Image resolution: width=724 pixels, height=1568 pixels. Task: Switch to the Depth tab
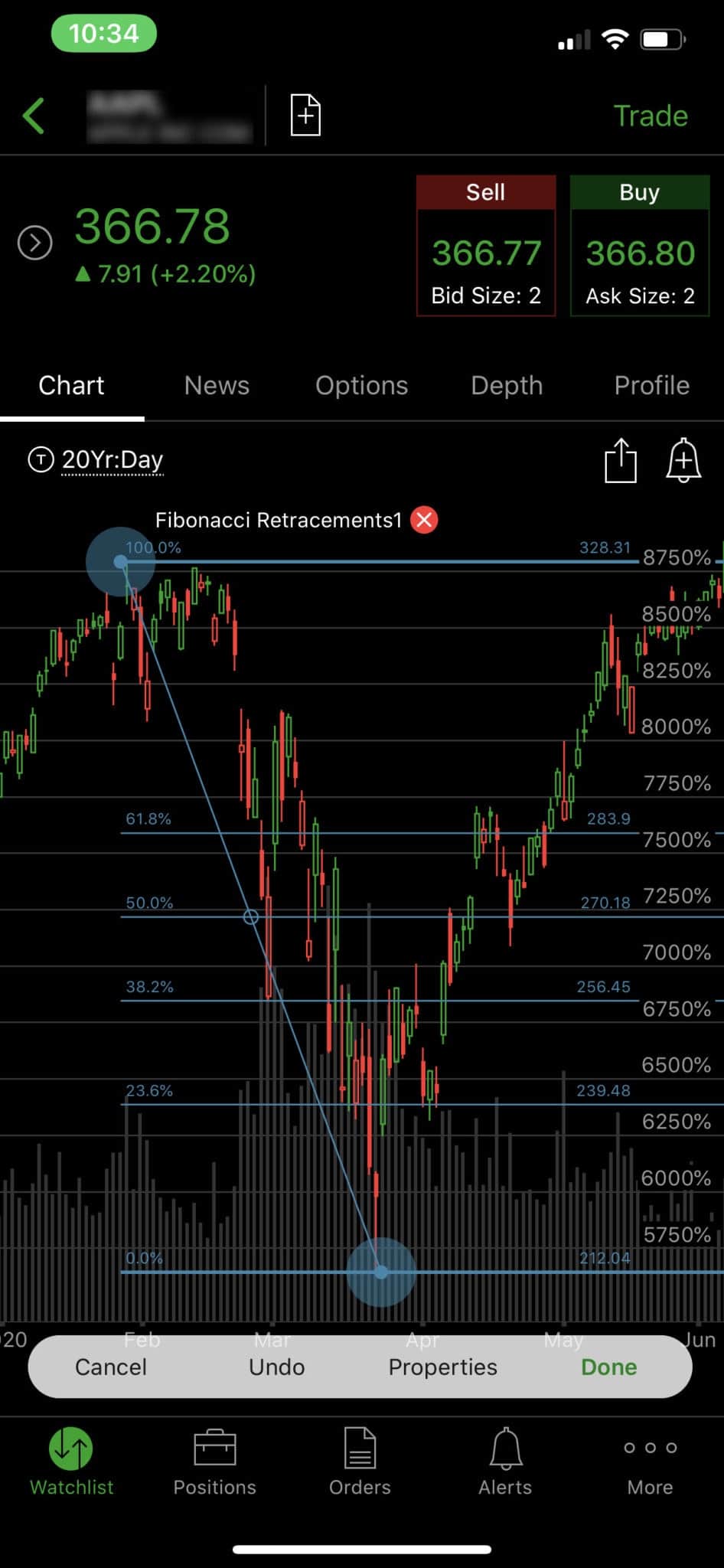click(507, 385)
